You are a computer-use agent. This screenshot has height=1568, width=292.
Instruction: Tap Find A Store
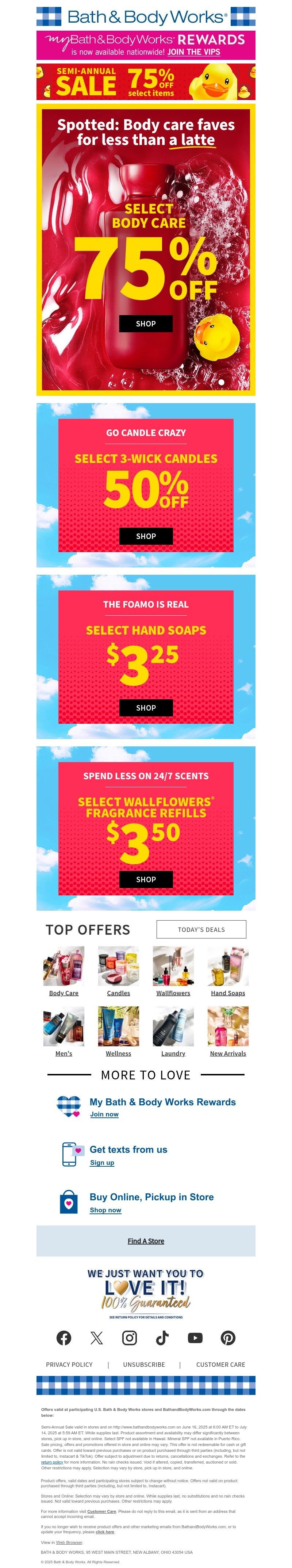145,1240
